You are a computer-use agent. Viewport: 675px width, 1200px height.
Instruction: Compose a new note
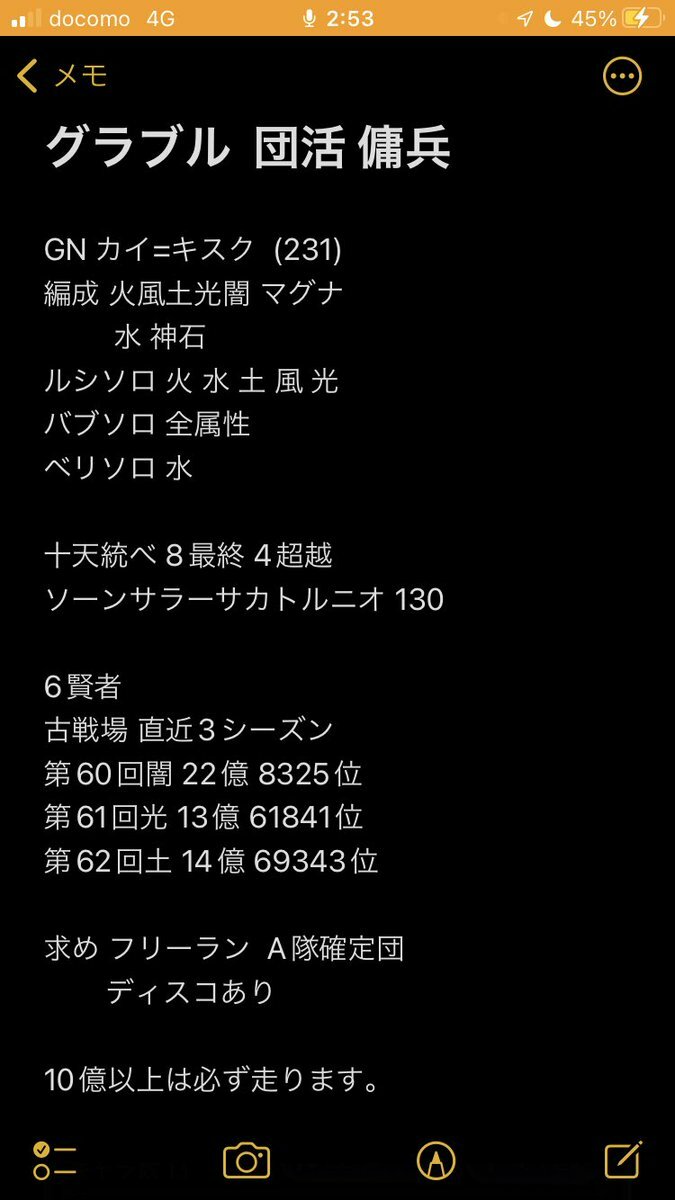(623, 1160)
